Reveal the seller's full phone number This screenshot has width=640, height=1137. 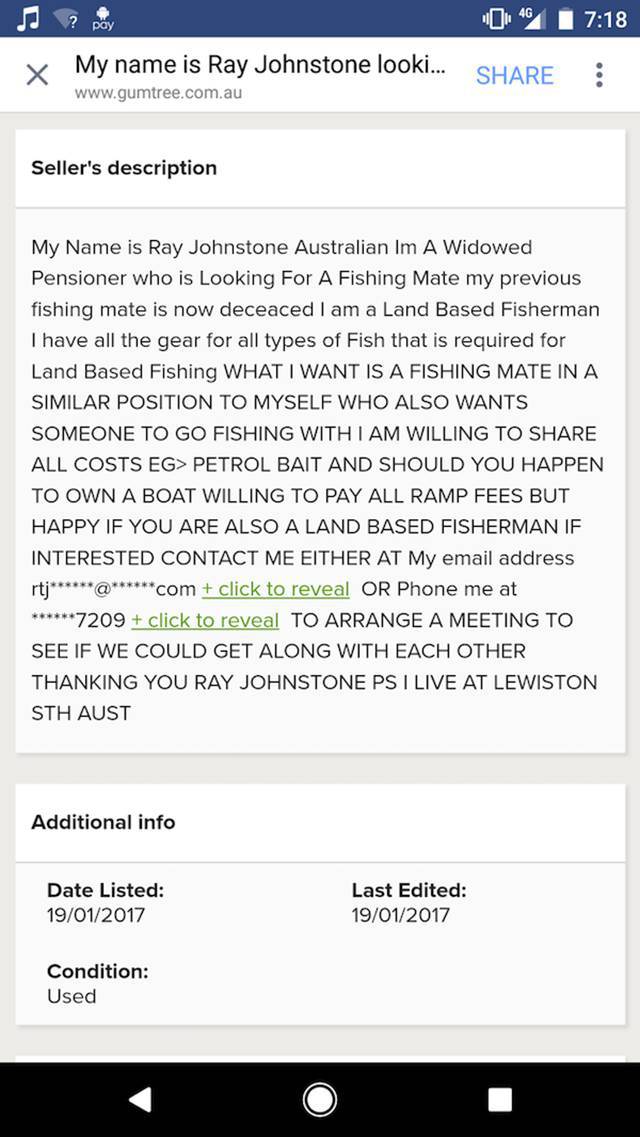(205, 620)
